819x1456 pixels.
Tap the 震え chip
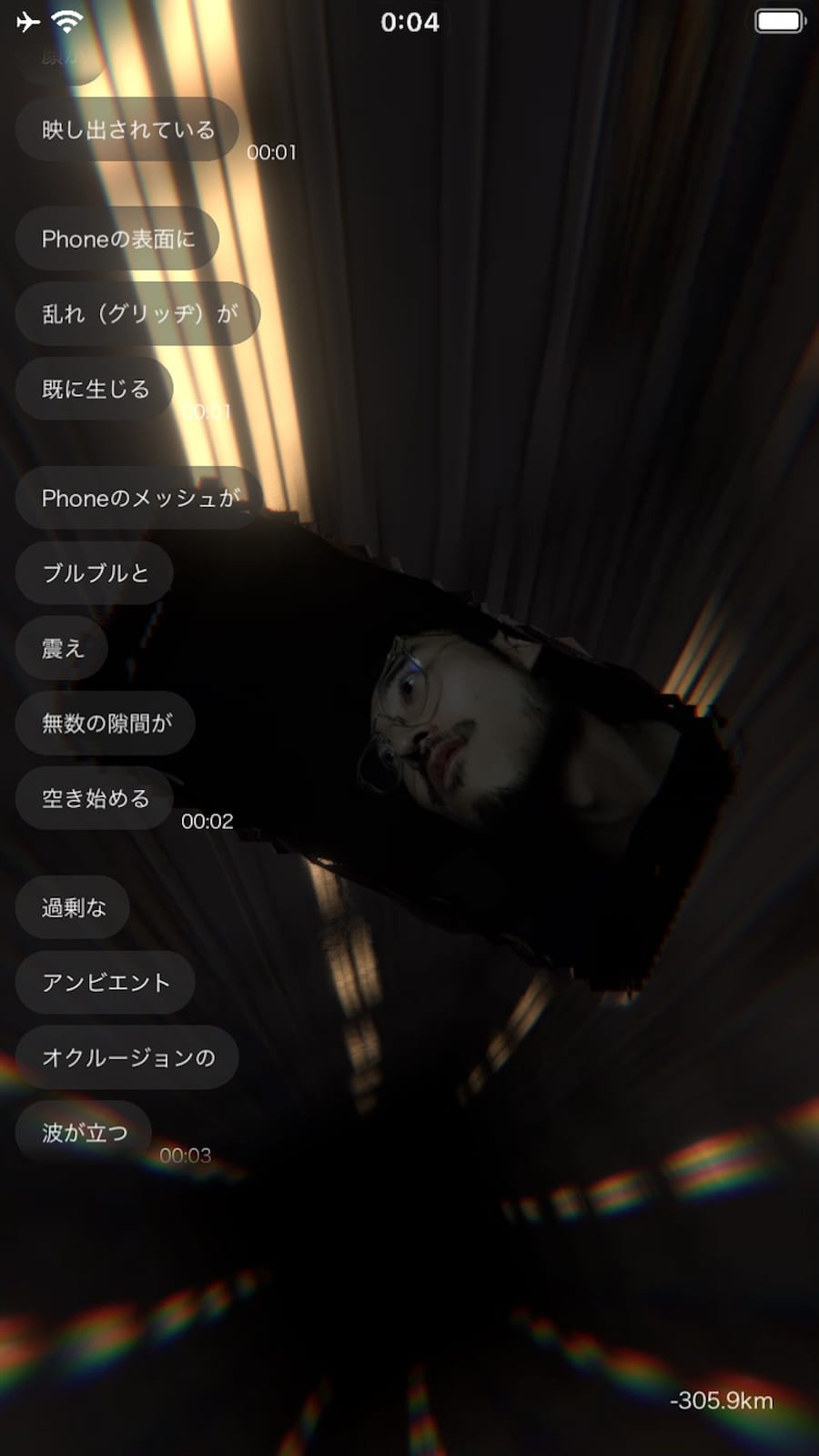[x=62, y=649]
